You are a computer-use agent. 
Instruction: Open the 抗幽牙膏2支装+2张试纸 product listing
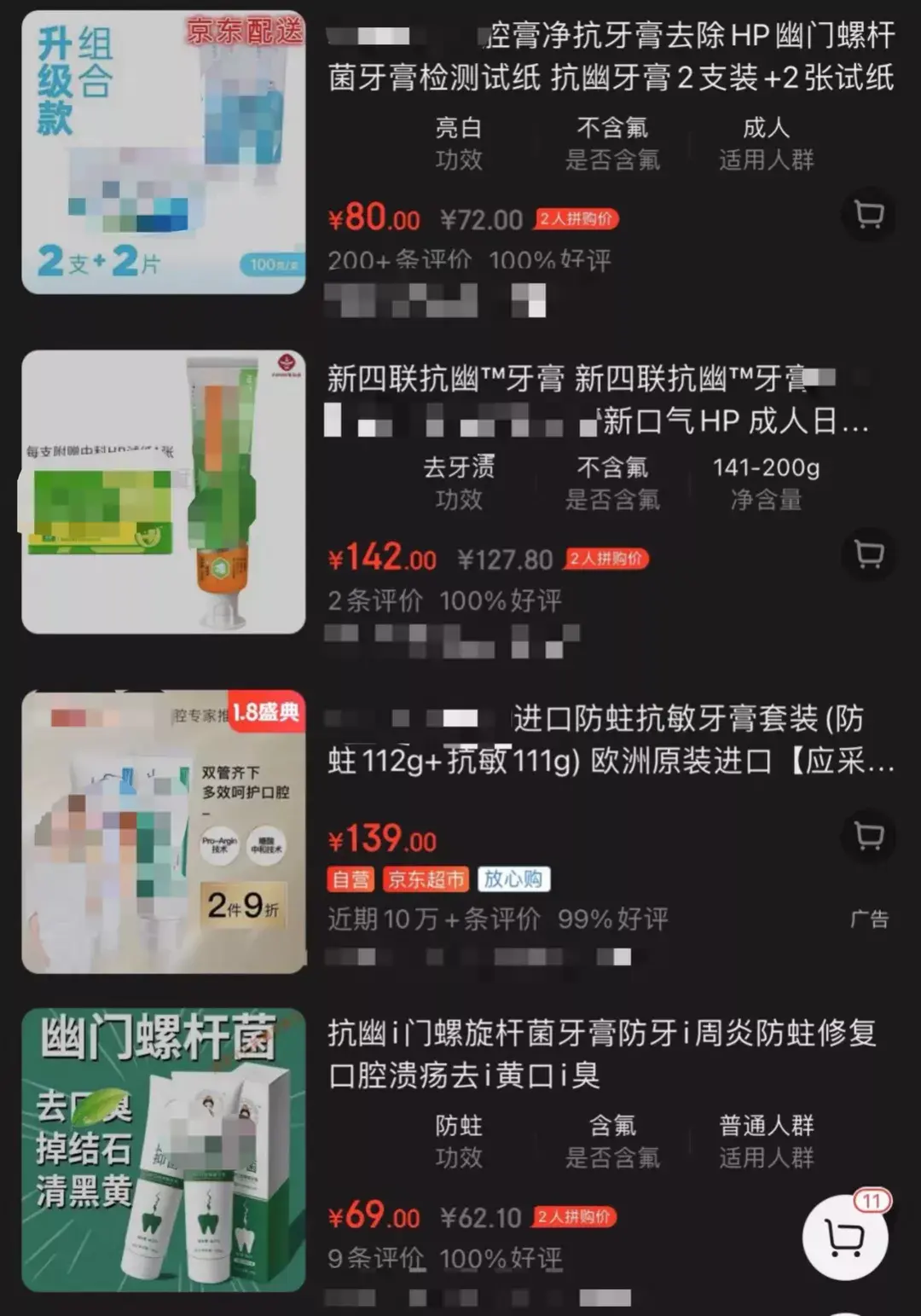611,57
